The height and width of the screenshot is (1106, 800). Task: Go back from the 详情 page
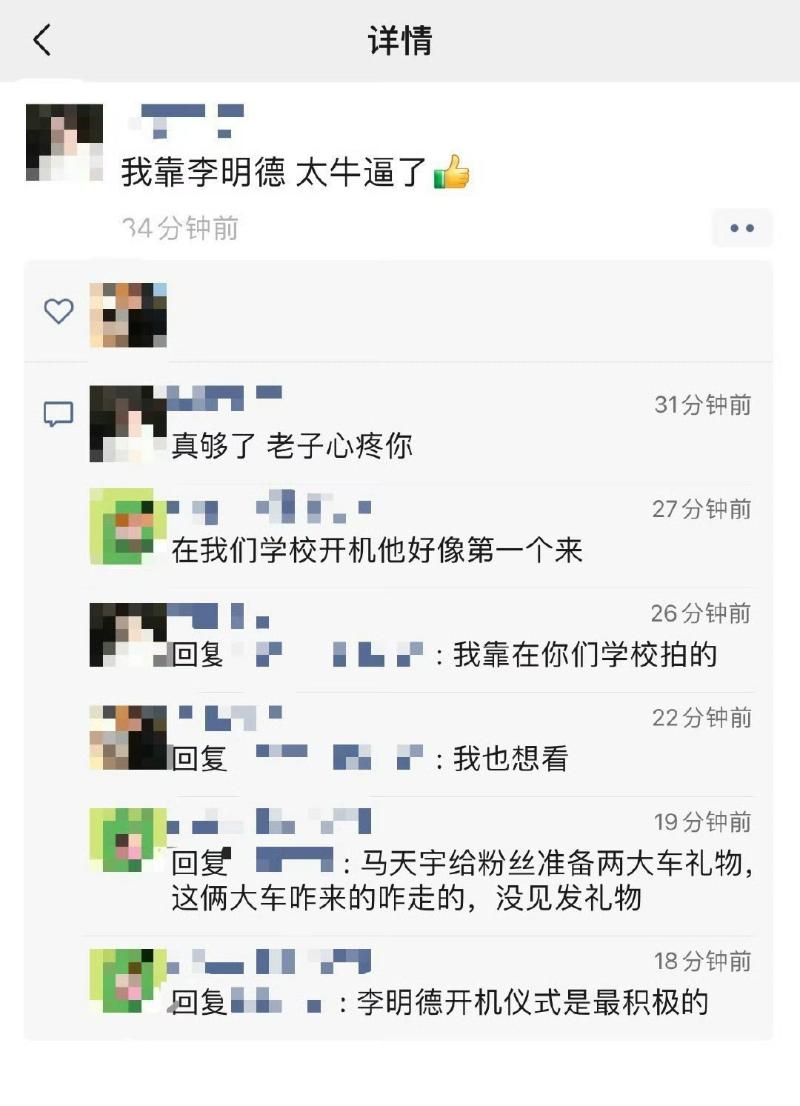pos(42,41)
